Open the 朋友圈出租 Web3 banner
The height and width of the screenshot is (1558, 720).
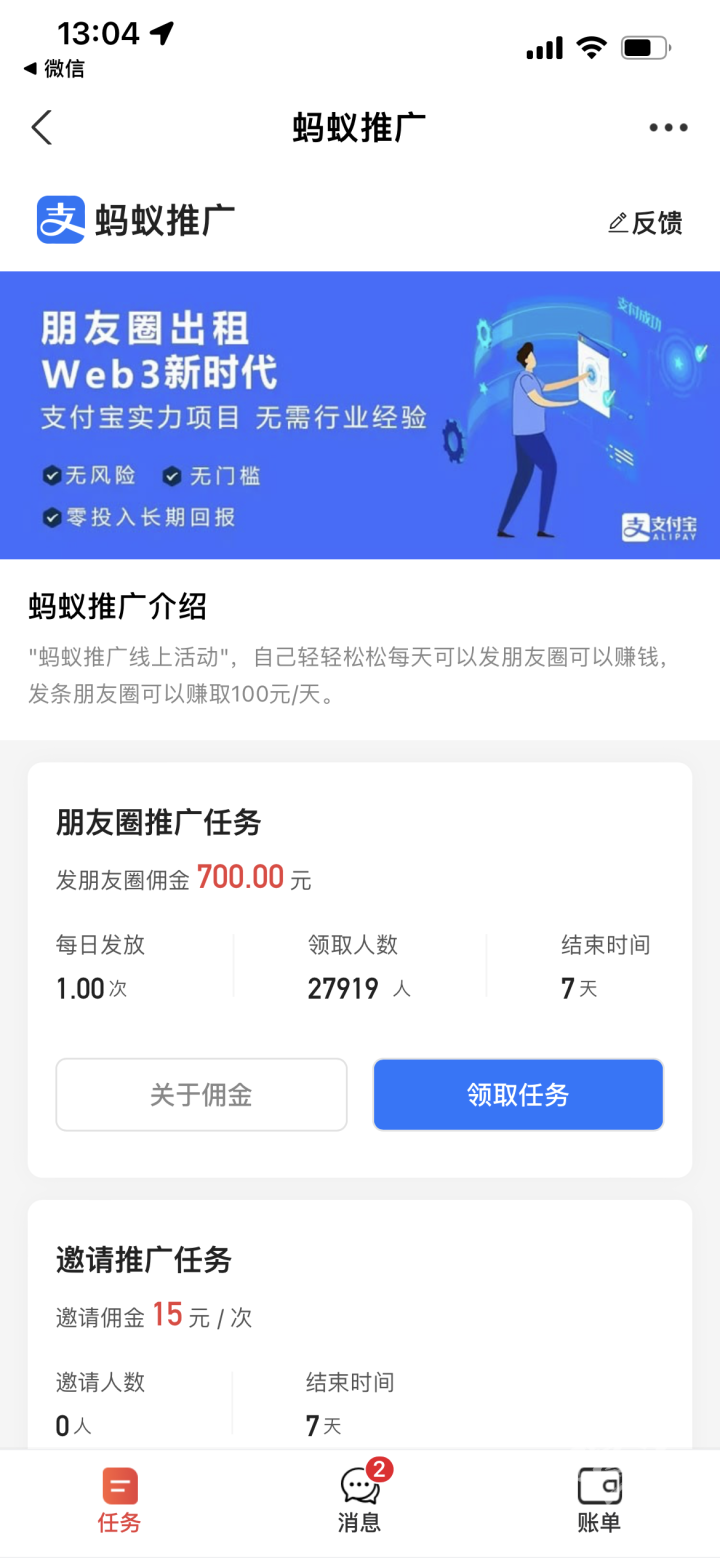(360, 415)
